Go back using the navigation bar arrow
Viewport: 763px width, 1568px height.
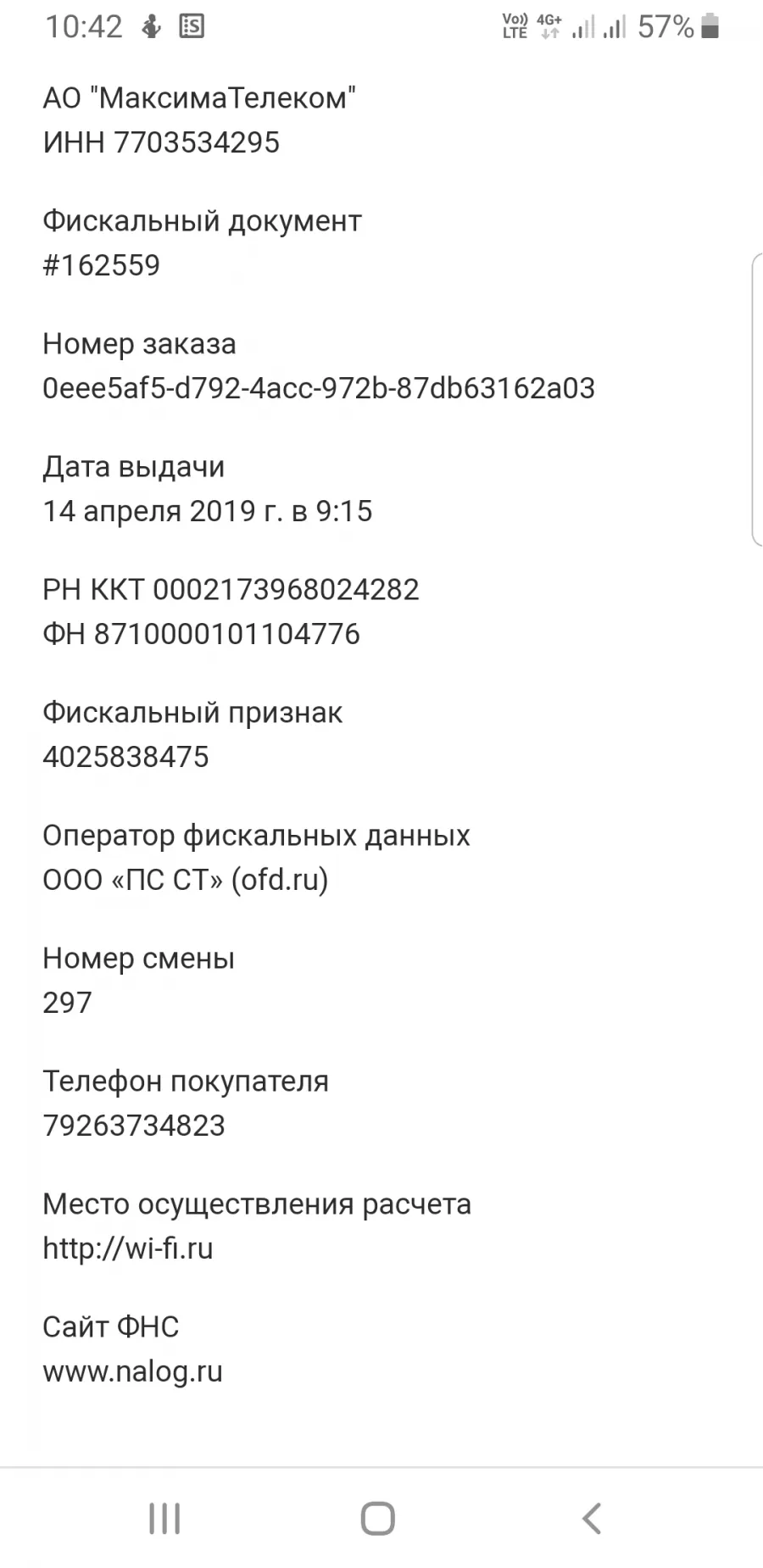click(592, 1518)
